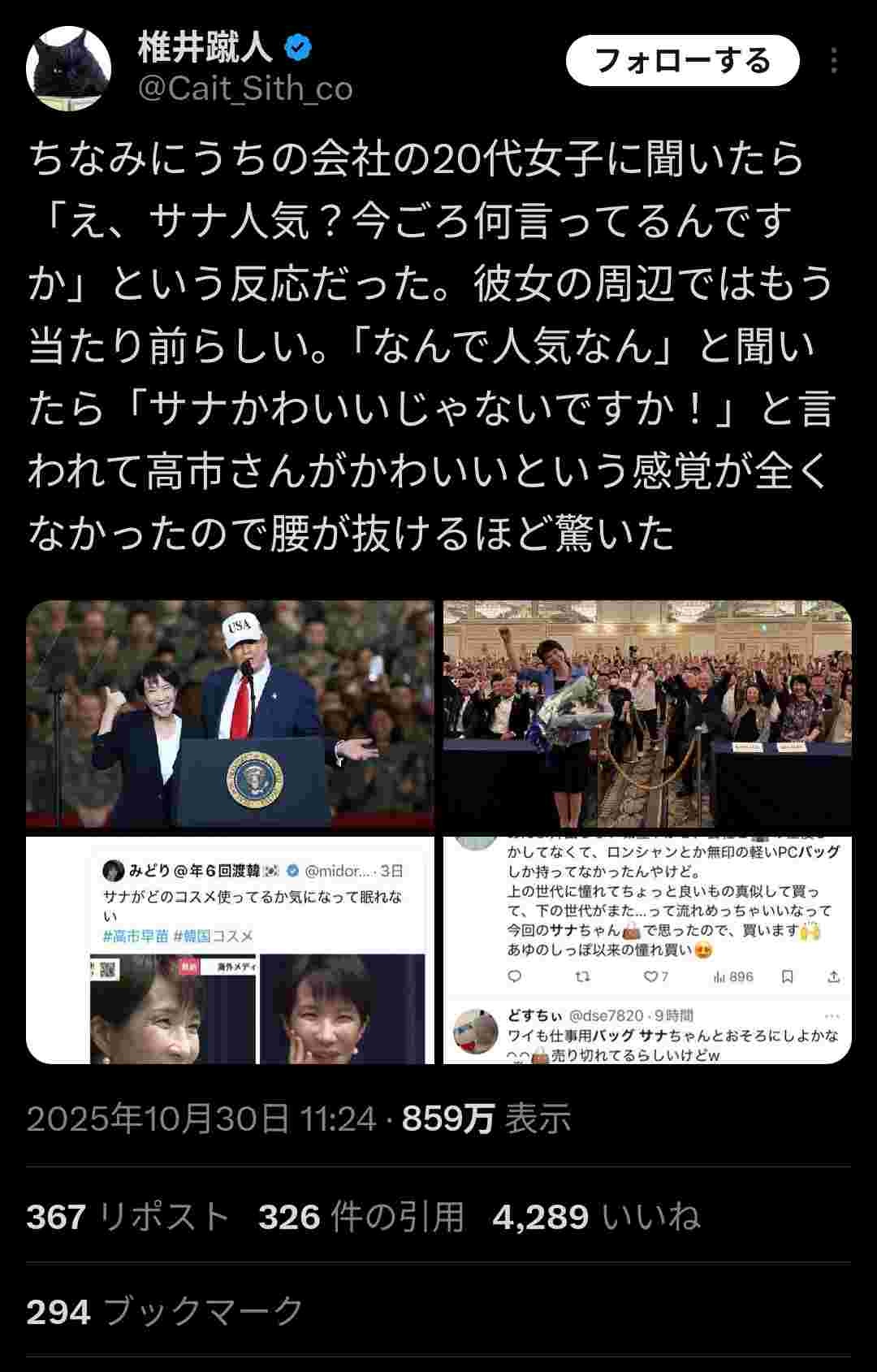This screenshot has height=1372, width=877.
Task: View the 4,289 いいね likes list
Action: [x=595, y=1217]
